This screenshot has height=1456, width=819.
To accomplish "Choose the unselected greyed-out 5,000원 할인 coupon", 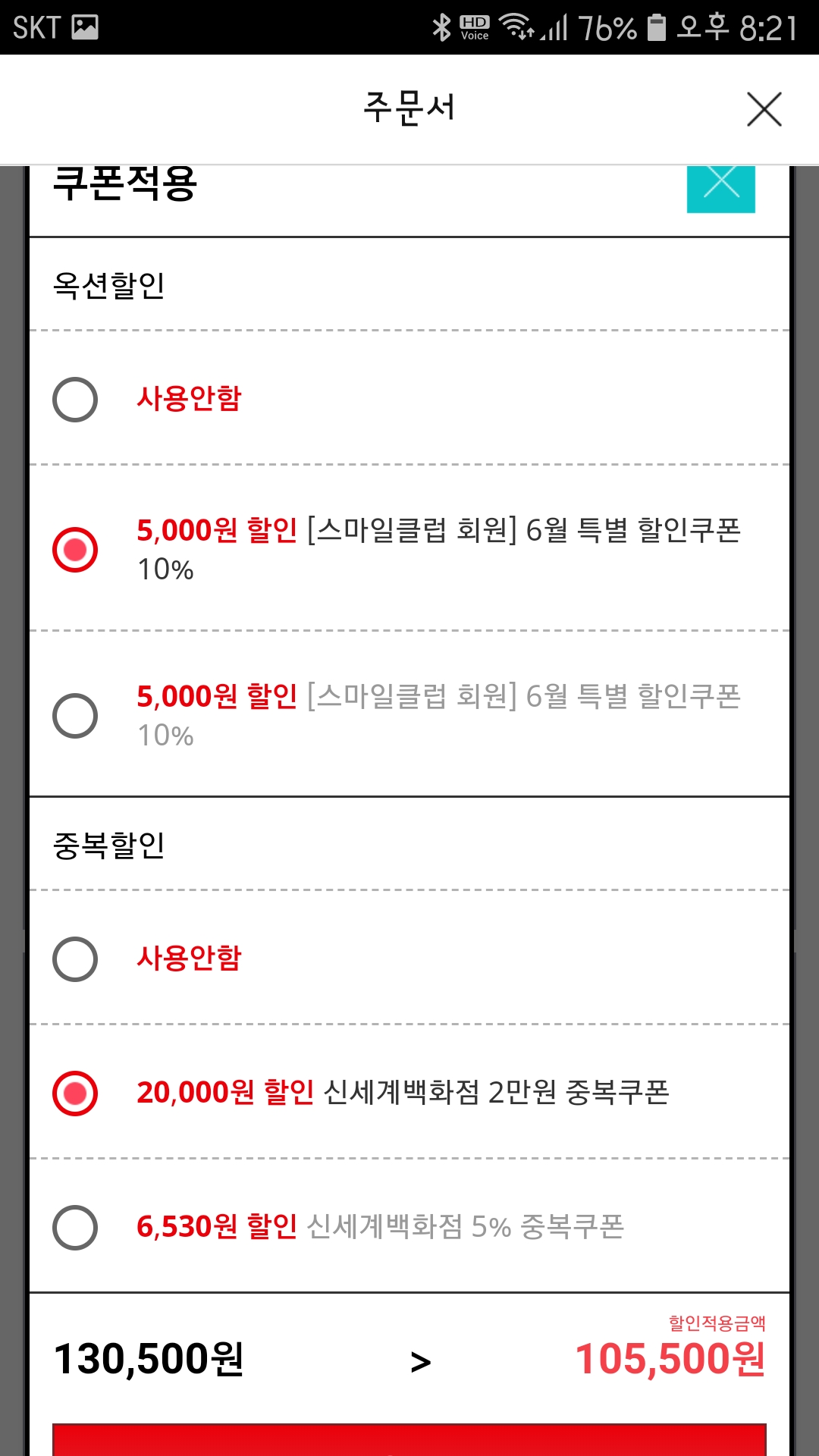I will pos(75,716).
